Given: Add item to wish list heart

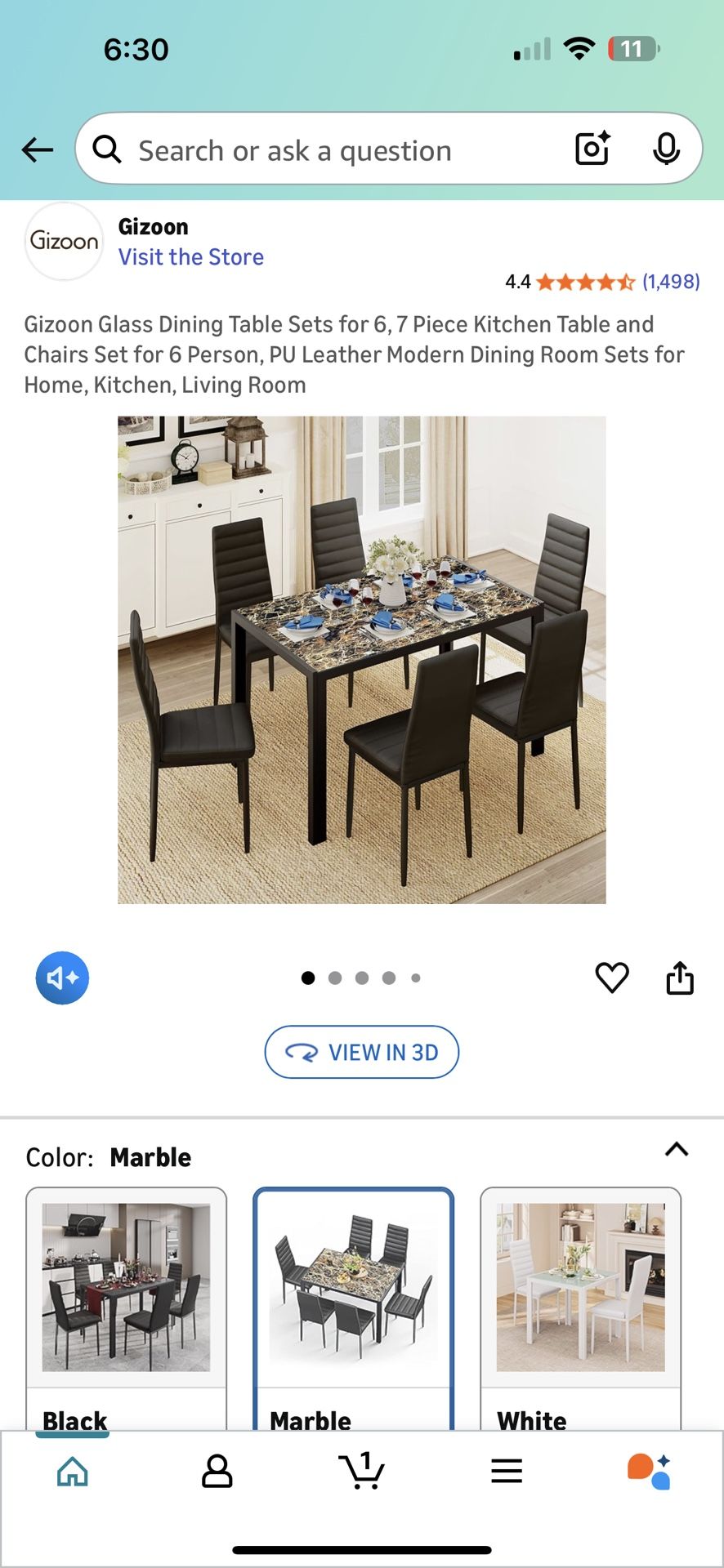Looking at the screenshot, I should [611, 978].
